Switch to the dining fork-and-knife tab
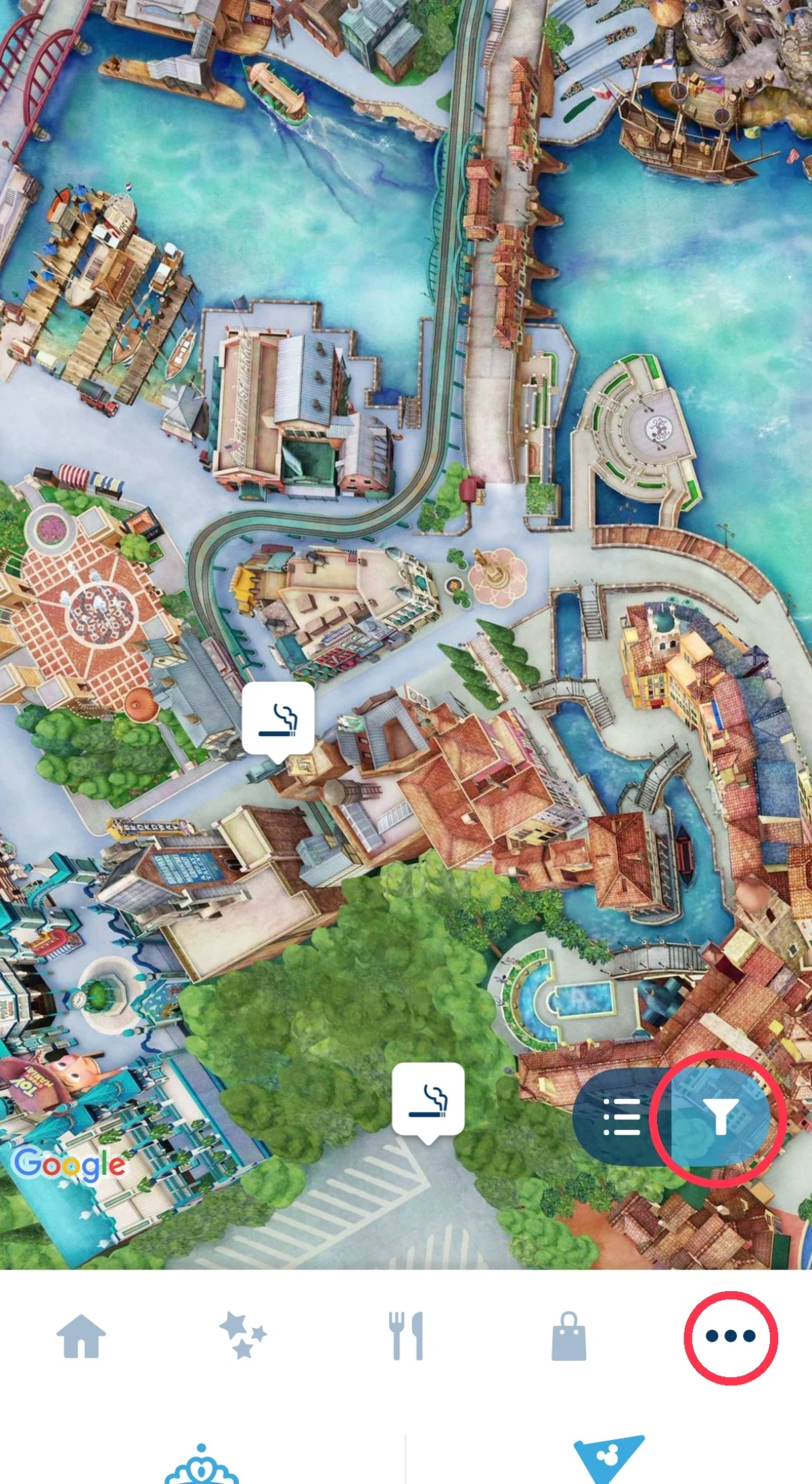The image size is (812, 1484). tap(406, 1336)
